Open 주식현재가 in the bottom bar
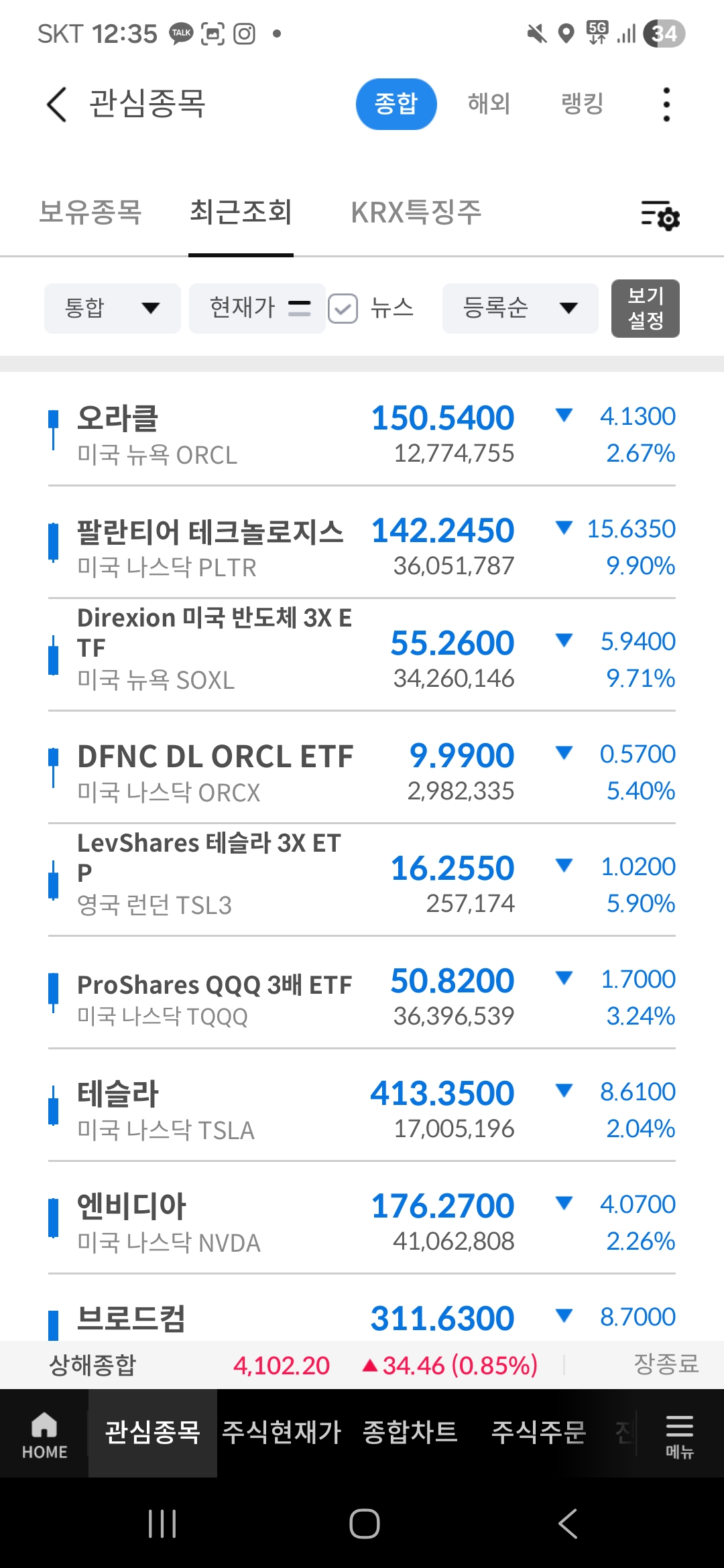 (x=282, y=1433)
